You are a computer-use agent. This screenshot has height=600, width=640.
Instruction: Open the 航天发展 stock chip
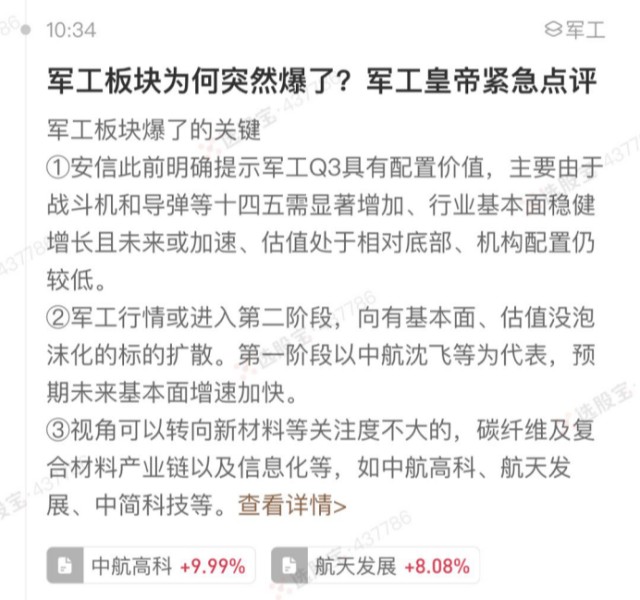(375, 566)
